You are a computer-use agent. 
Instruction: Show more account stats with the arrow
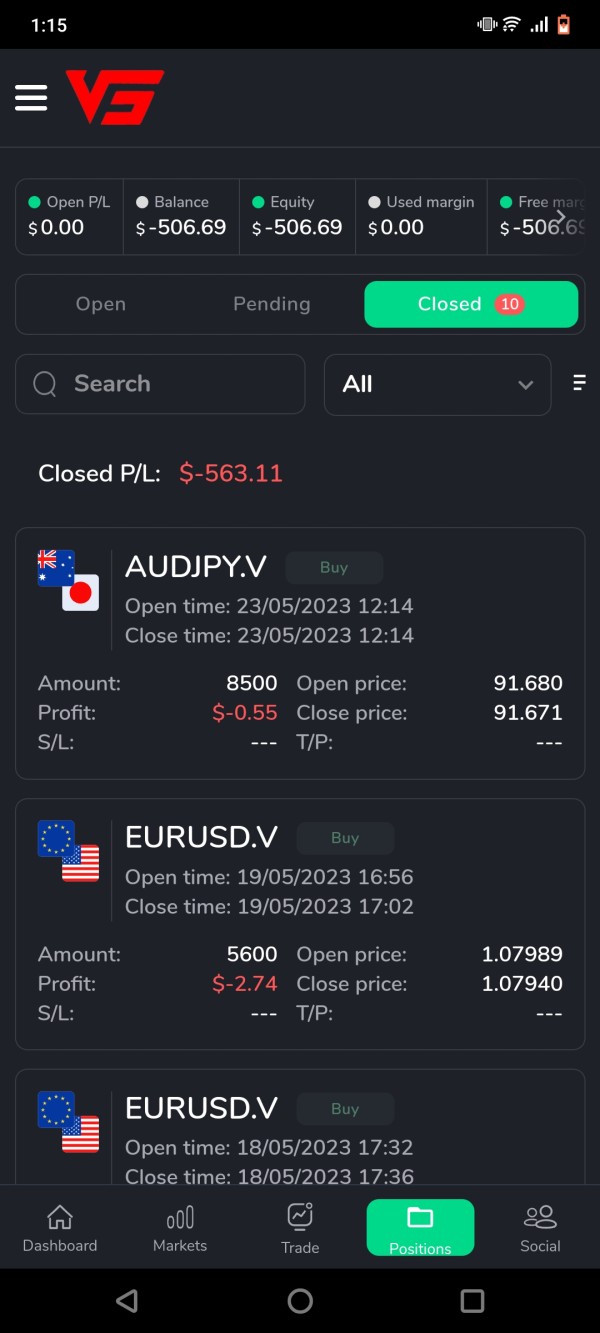tap(561, 217)
